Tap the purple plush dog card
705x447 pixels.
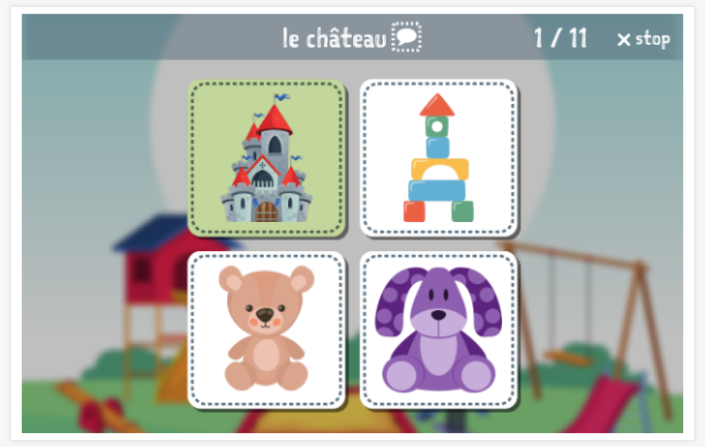[438, 330]
